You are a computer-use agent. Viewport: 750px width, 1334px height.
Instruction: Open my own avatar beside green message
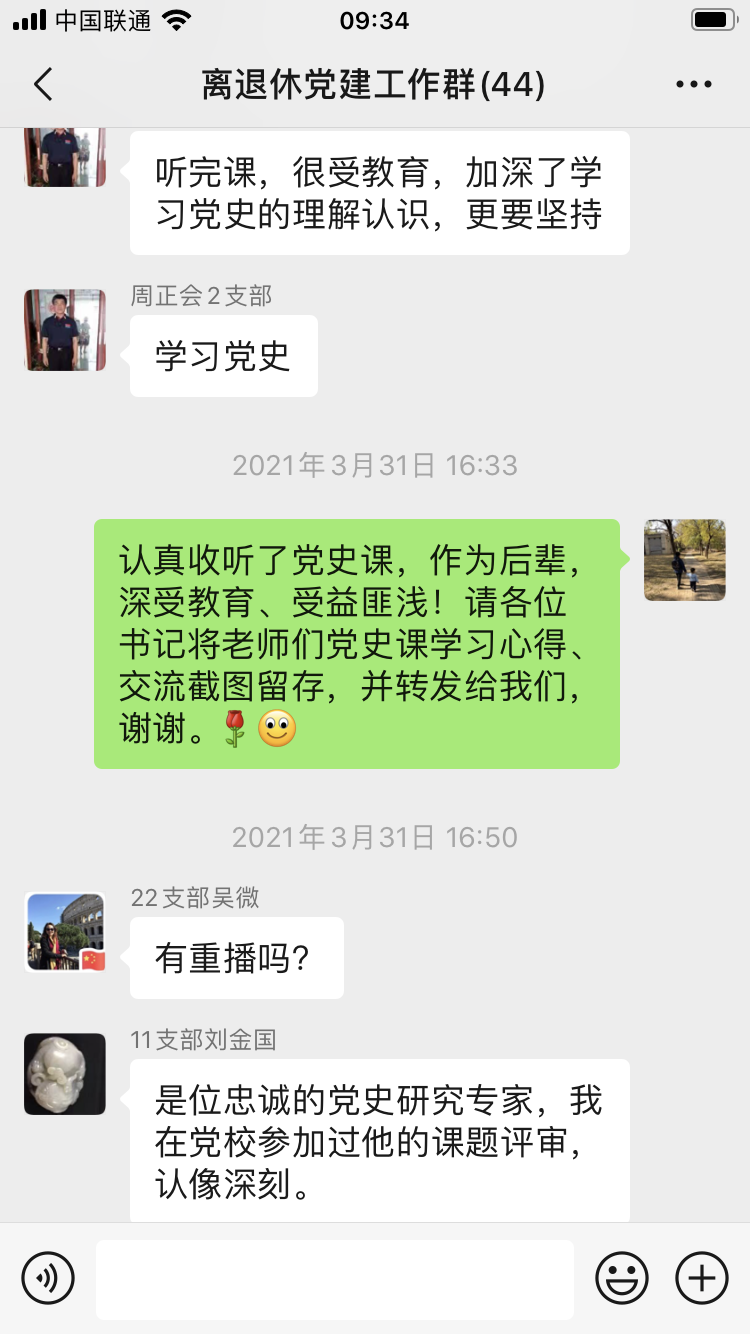pyautogui.click(x=685, y=560)
